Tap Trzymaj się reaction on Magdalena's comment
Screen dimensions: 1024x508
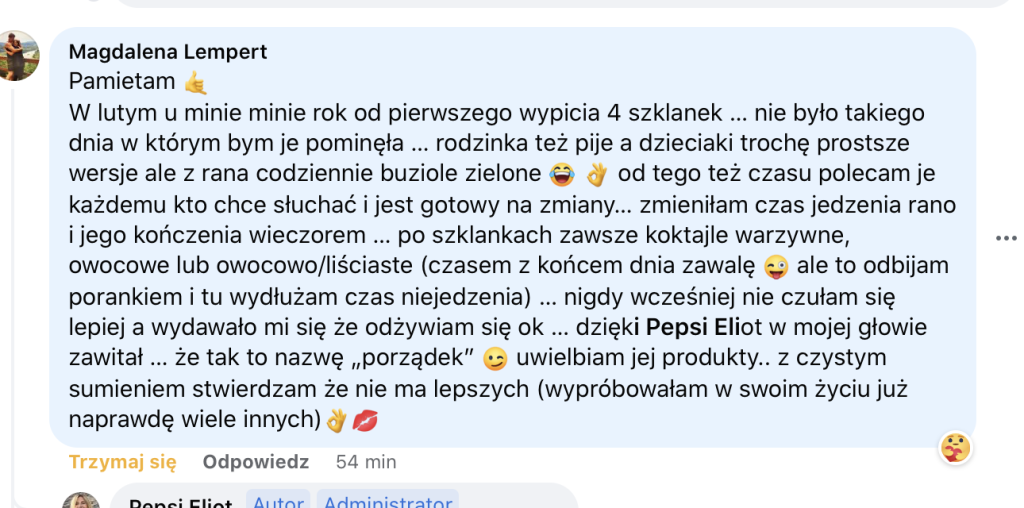122,462
